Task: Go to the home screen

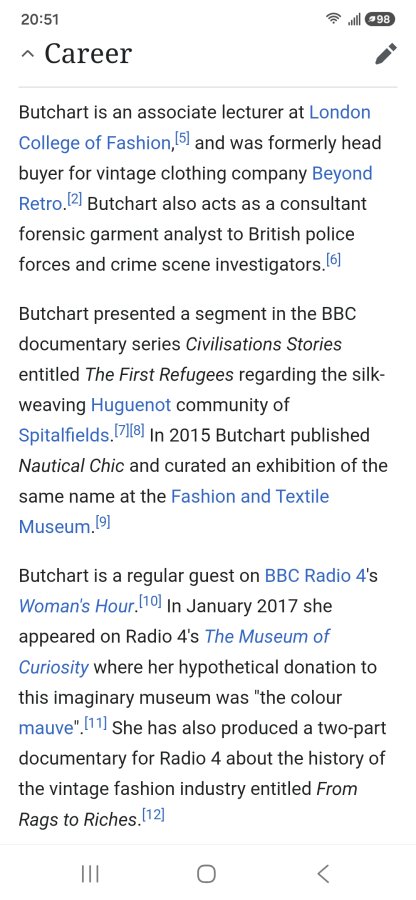Action: (x=207, y=874)
